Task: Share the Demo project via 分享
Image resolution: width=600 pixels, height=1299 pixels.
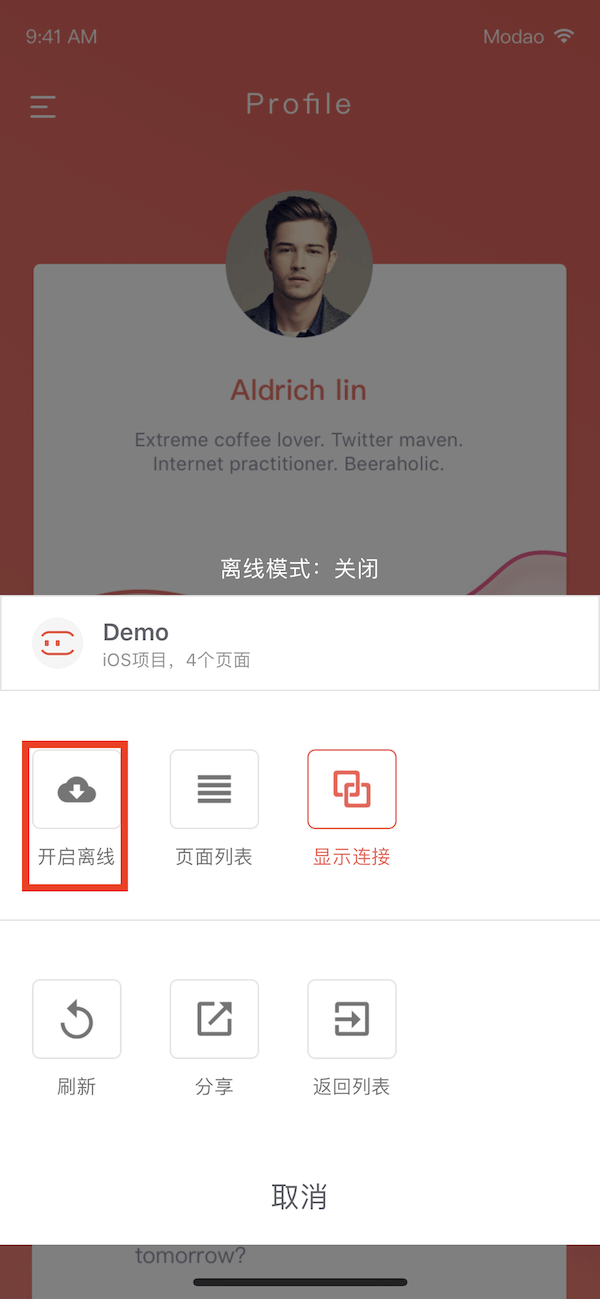Action: [x=214, y=1019]
